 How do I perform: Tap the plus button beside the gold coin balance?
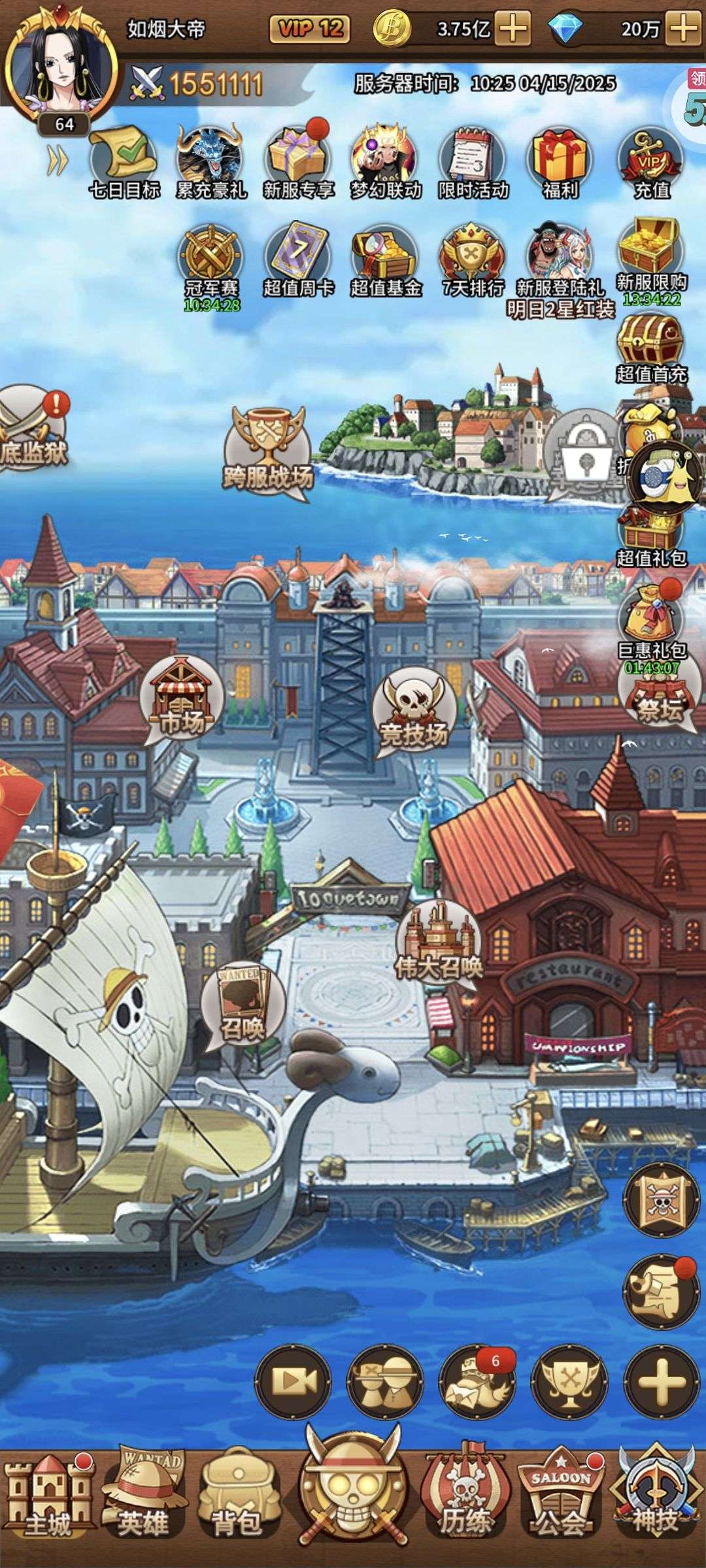point(513,29)
